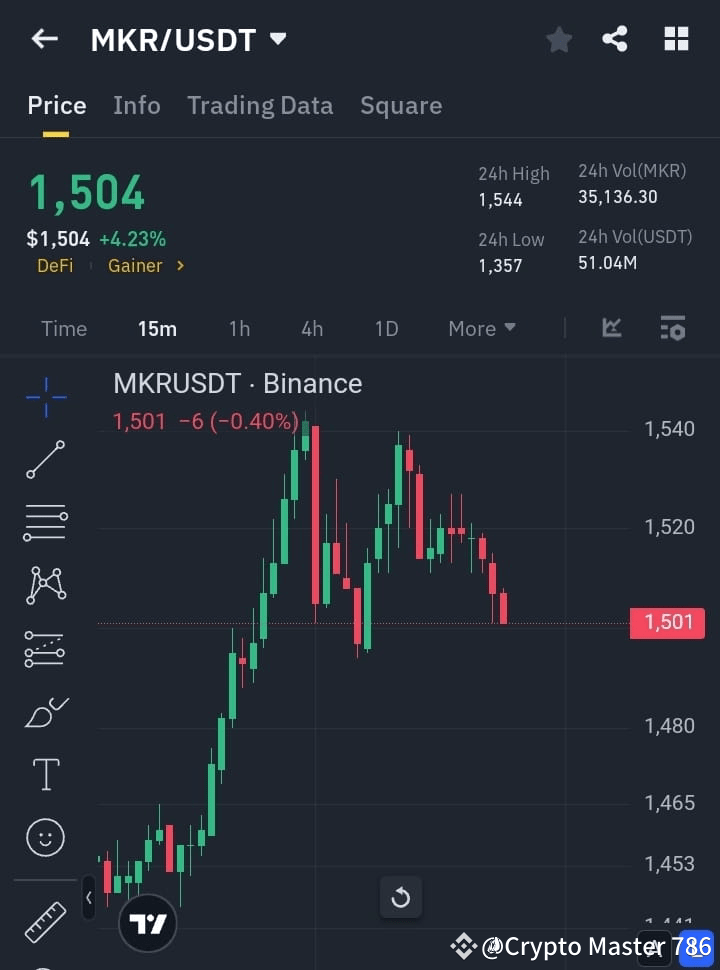Collapse the drawing tools sidebar with the chevron
This screenshot has height=970, width=720.
click(89, 898)
